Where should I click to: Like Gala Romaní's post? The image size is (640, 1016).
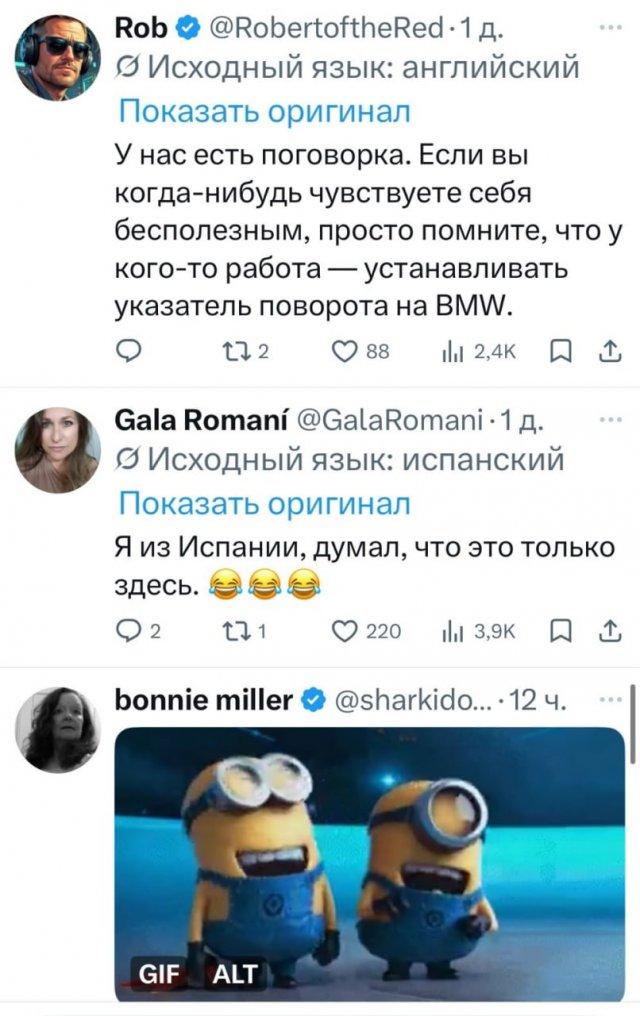click(x=340, y=630)
